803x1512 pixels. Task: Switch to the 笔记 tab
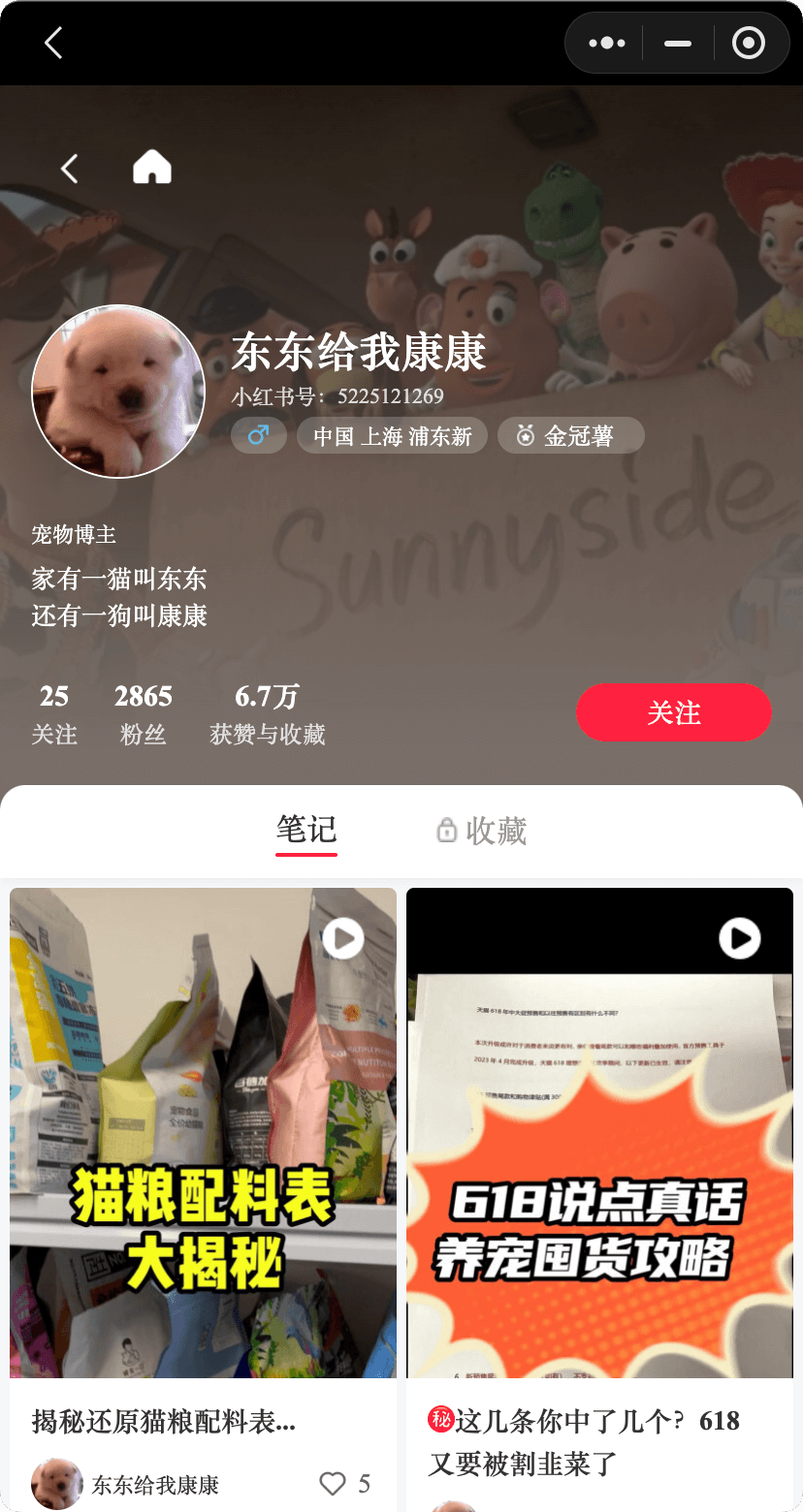[306, 830]
